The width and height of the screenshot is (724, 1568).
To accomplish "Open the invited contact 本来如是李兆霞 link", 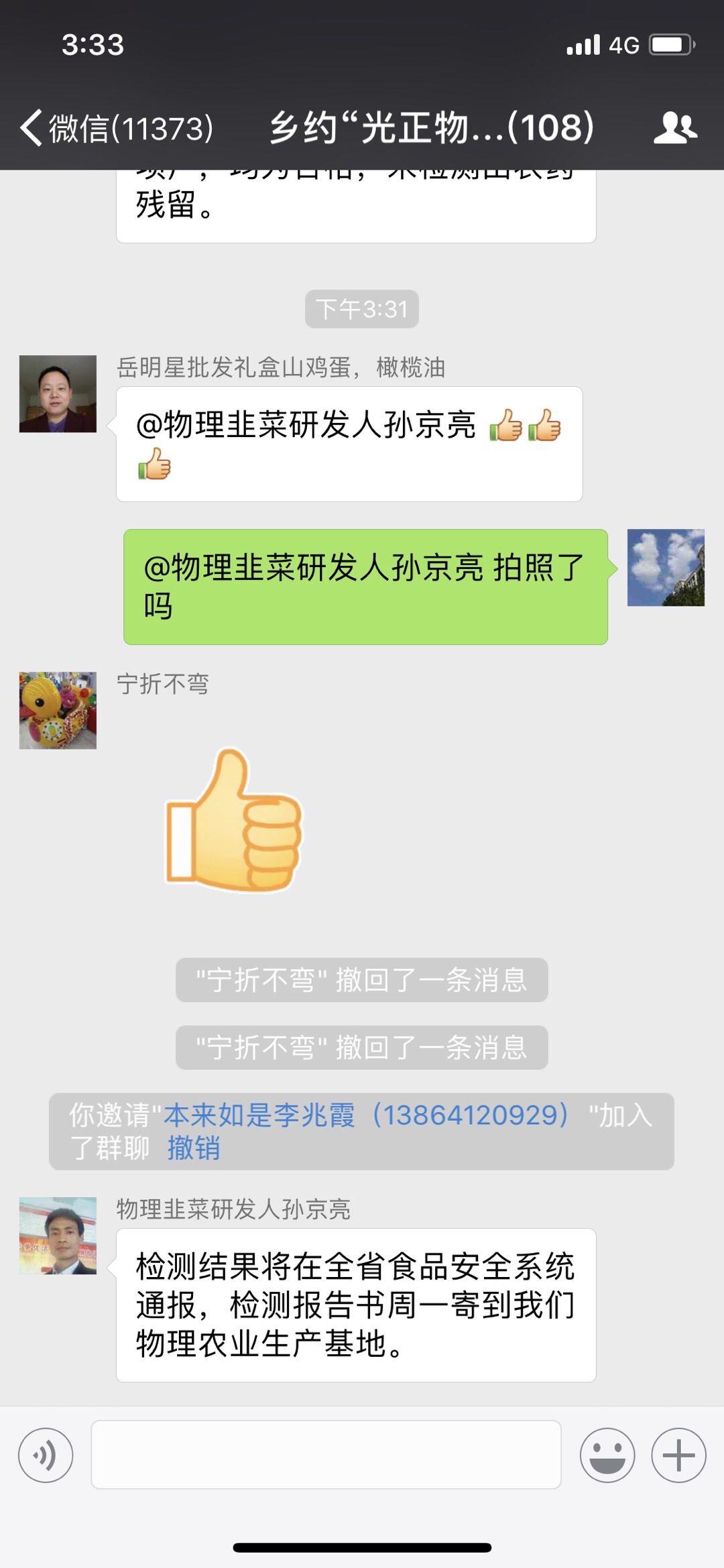I will tap(365, 1115).
